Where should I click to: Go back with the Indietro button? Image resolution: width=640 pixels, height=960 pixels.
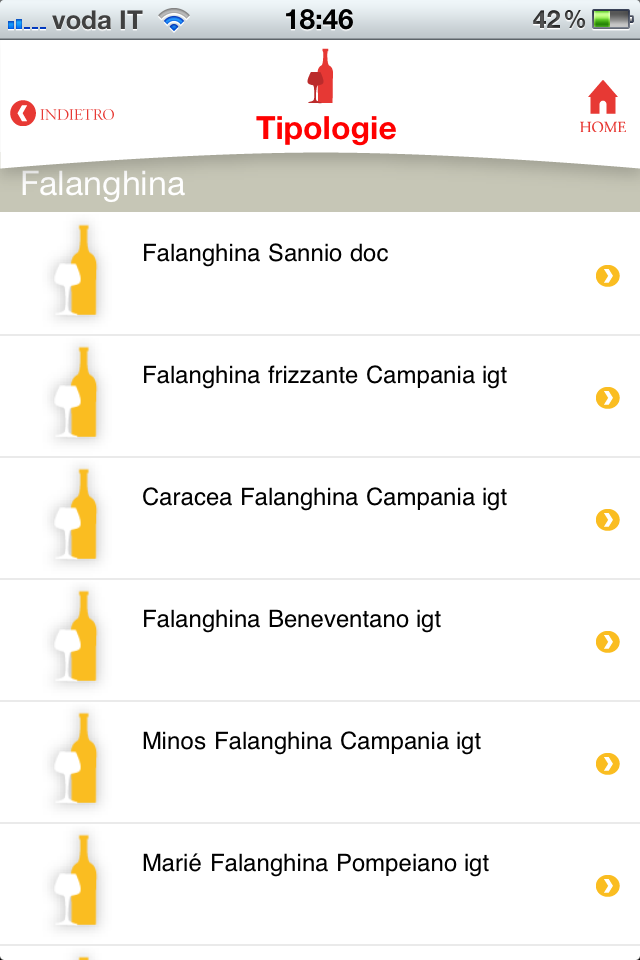coord(62,114)
